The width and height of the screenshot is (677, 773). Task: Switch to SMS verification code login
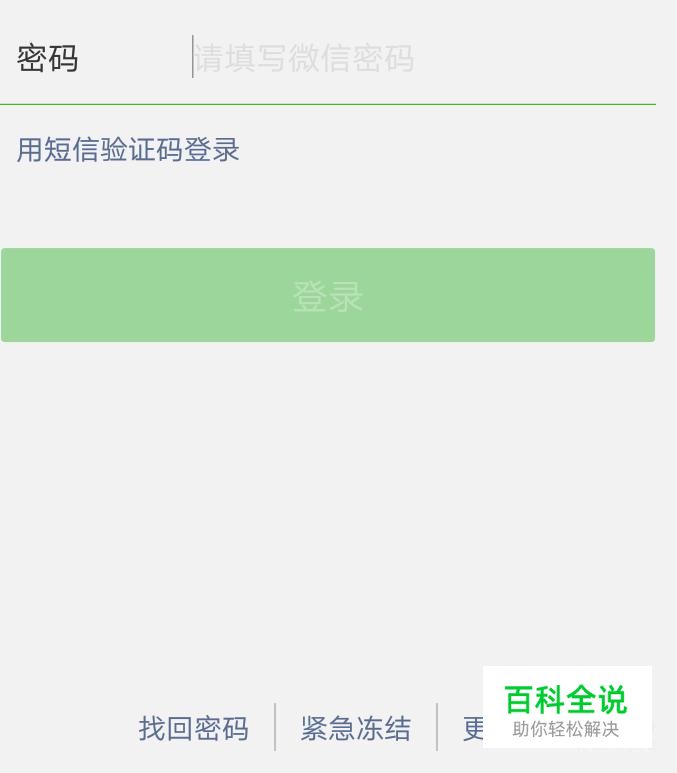tap(128, 150)
